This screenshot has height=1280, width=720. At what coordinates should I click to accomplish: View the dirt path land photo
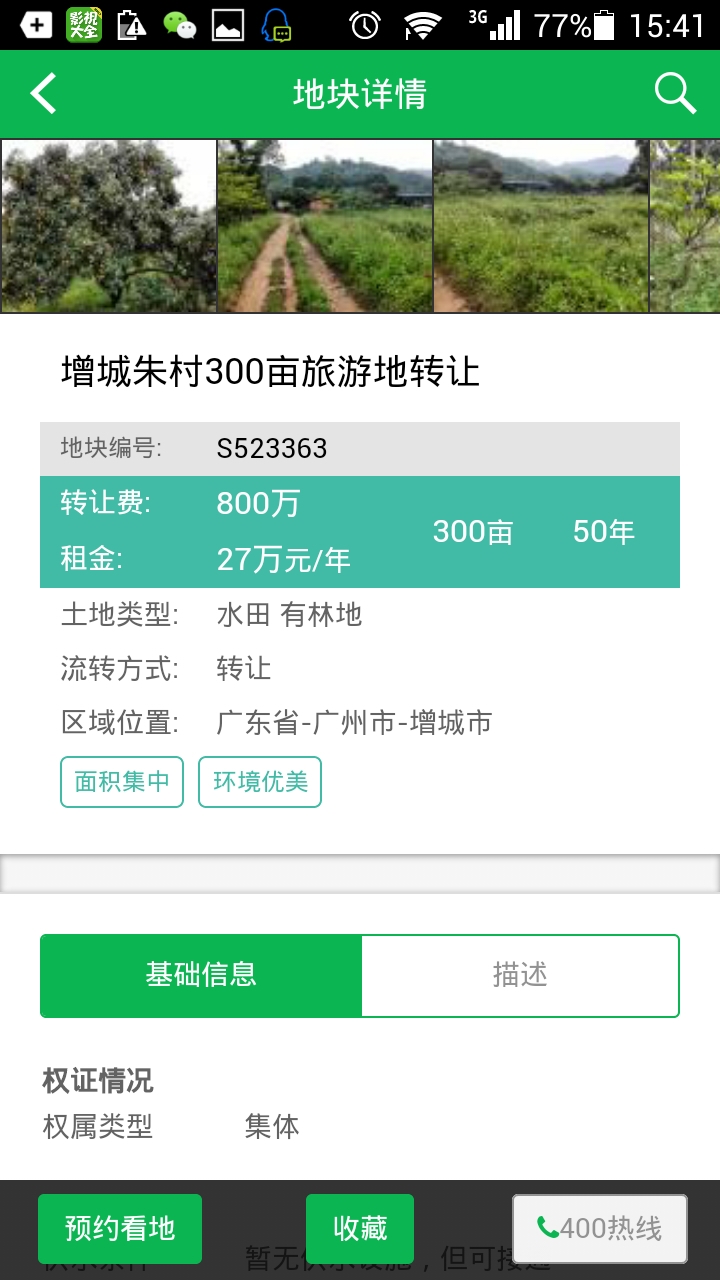coord(325,226)
